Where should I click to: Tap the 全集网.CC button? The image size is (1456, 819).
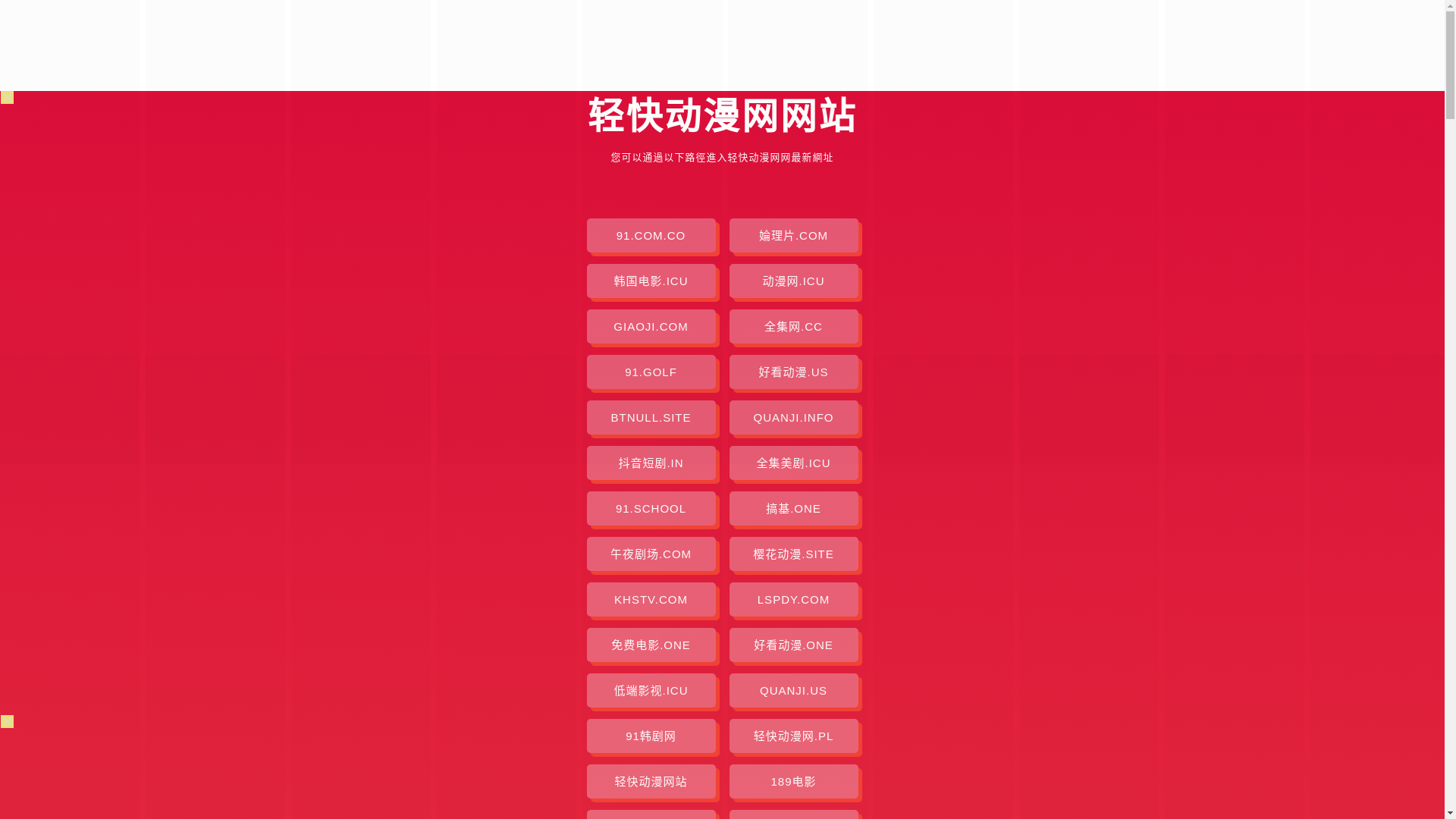pyautogui.click(x=793, y=327)
